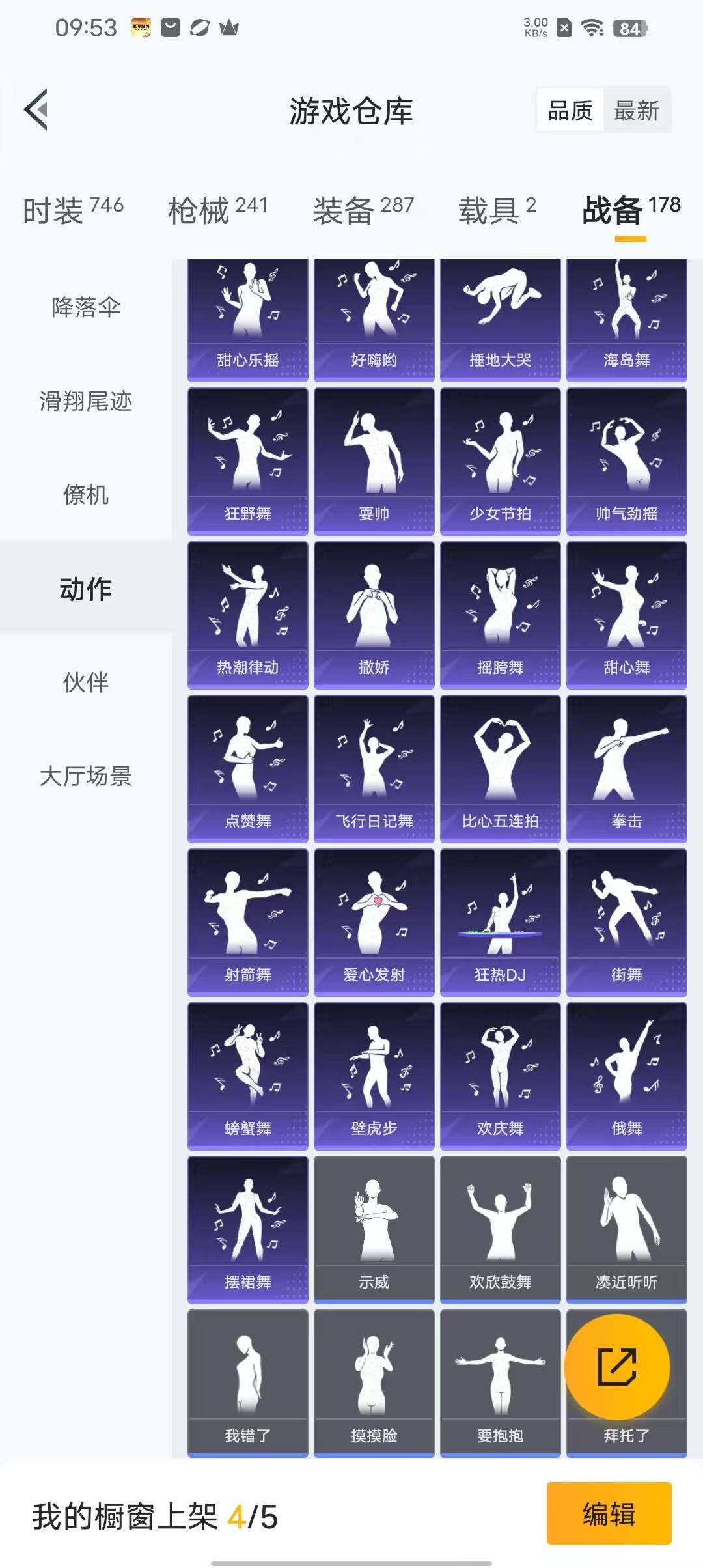The height and width of the screenshot is (1568, 703).
Task: Choose the 耍帅 emote
Action: 374,461
